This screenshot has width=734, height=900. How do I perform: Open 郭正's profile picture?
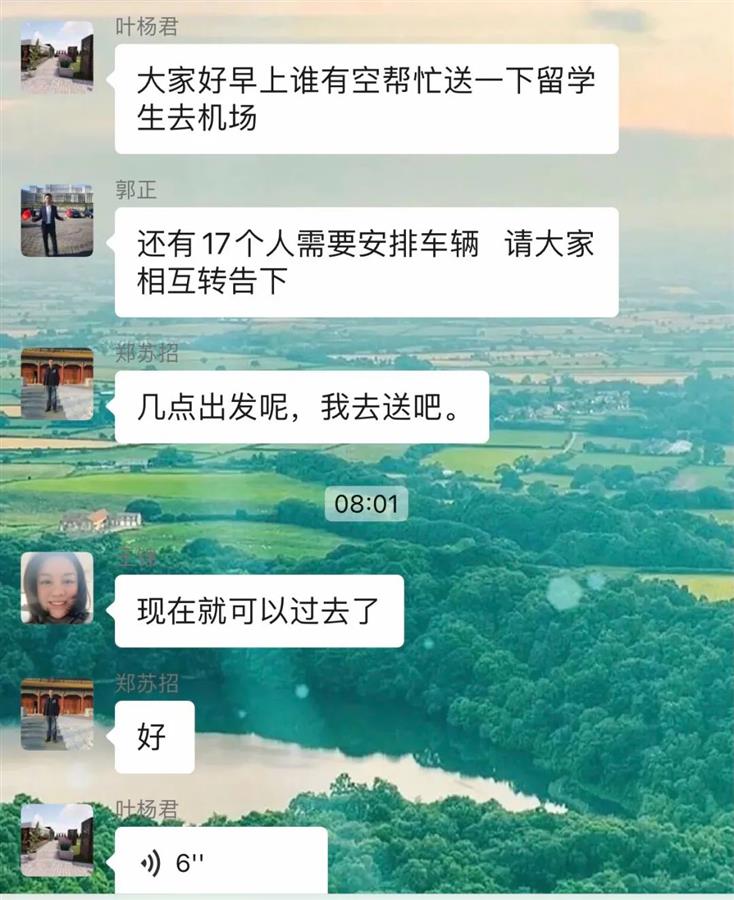click(x=57, y=220)
